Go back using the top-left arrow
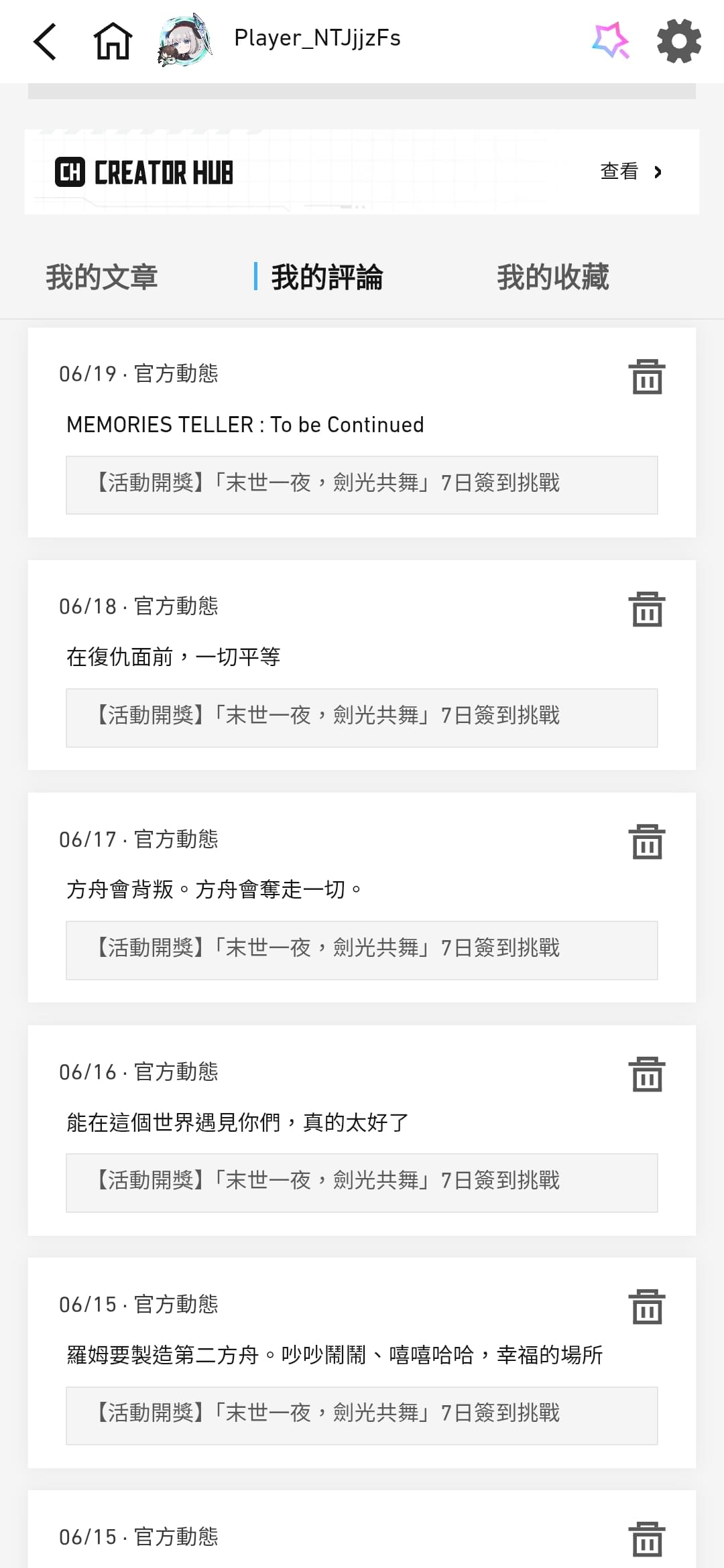The width and height of the screenshot is (724, 1568). [x=45, y=42]
